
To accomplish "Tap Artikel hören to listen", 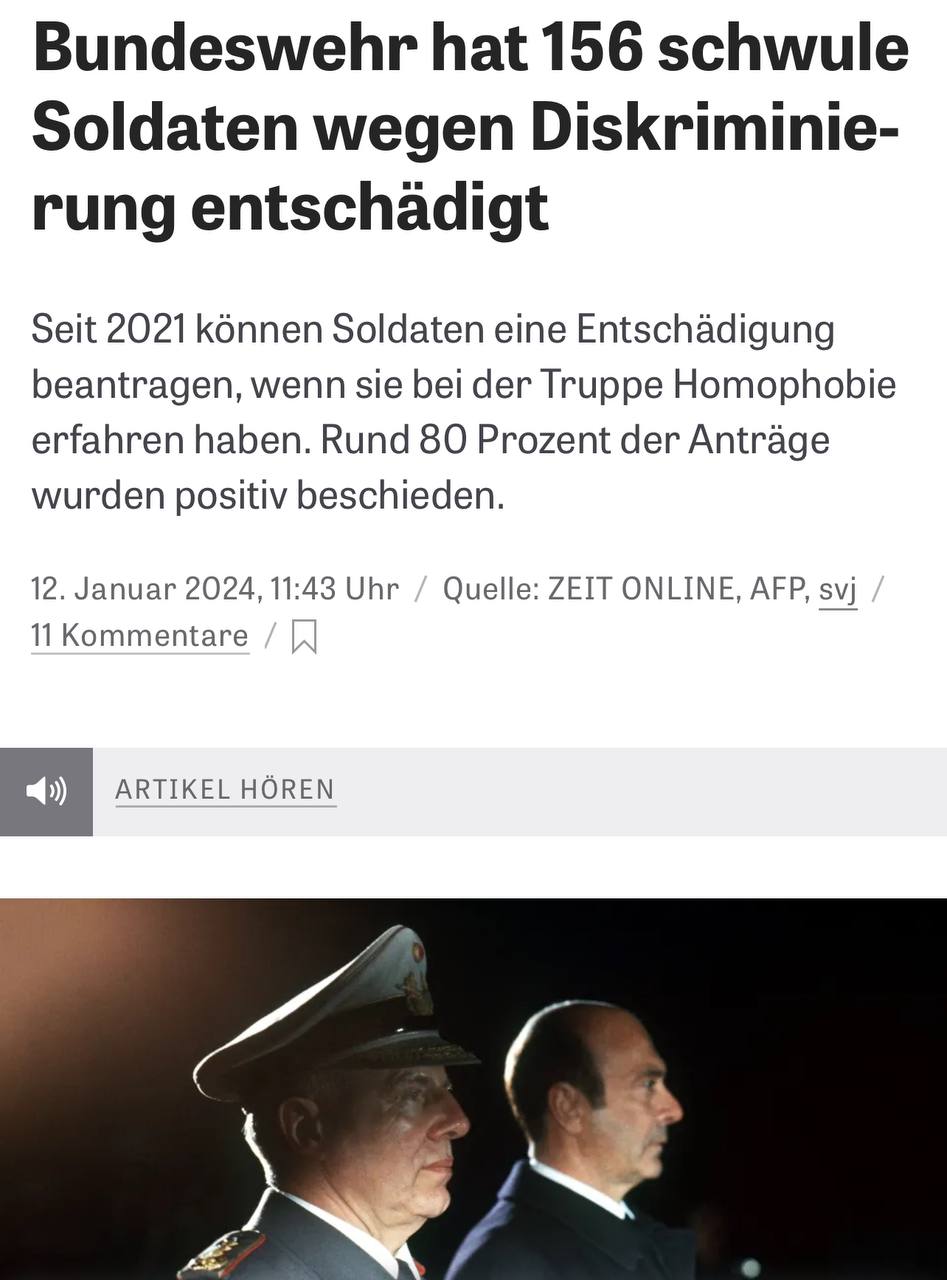I will click(225, 790).
